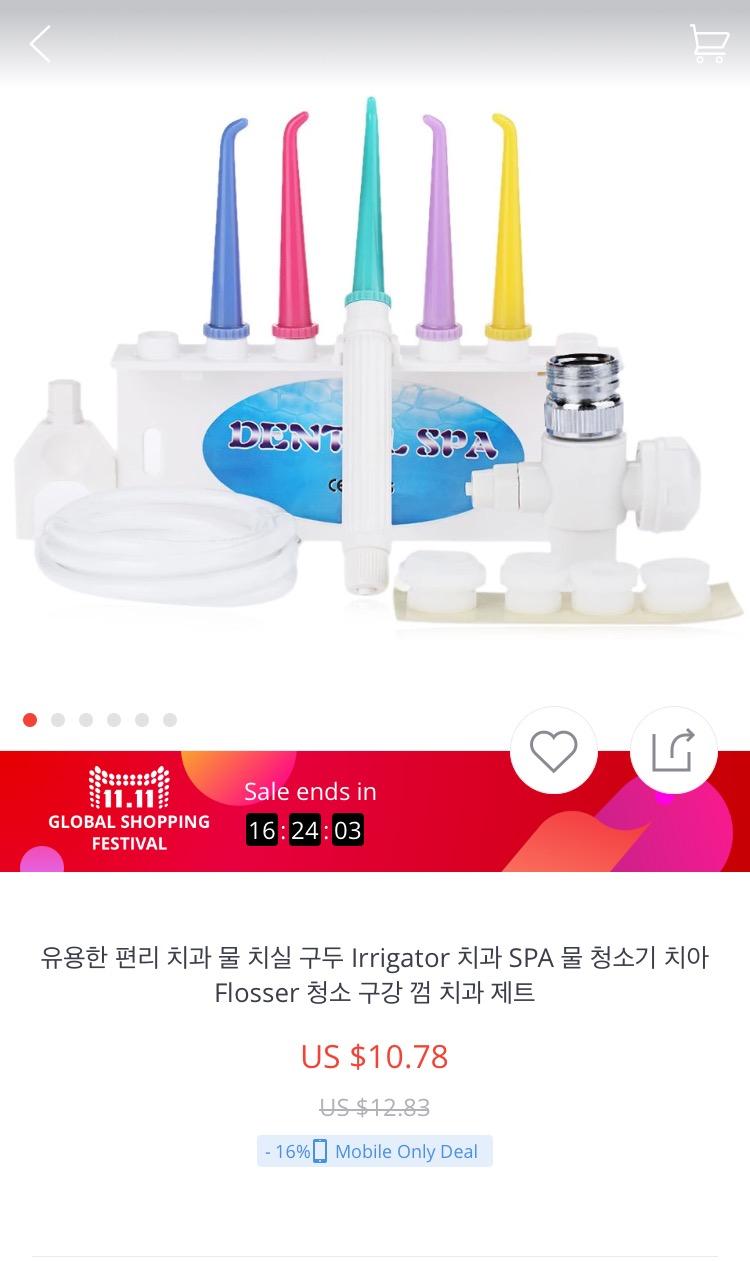Viewport: 750px width, 1261px height.
Task: Share this product listing
Action: click(x=673, y=750)
